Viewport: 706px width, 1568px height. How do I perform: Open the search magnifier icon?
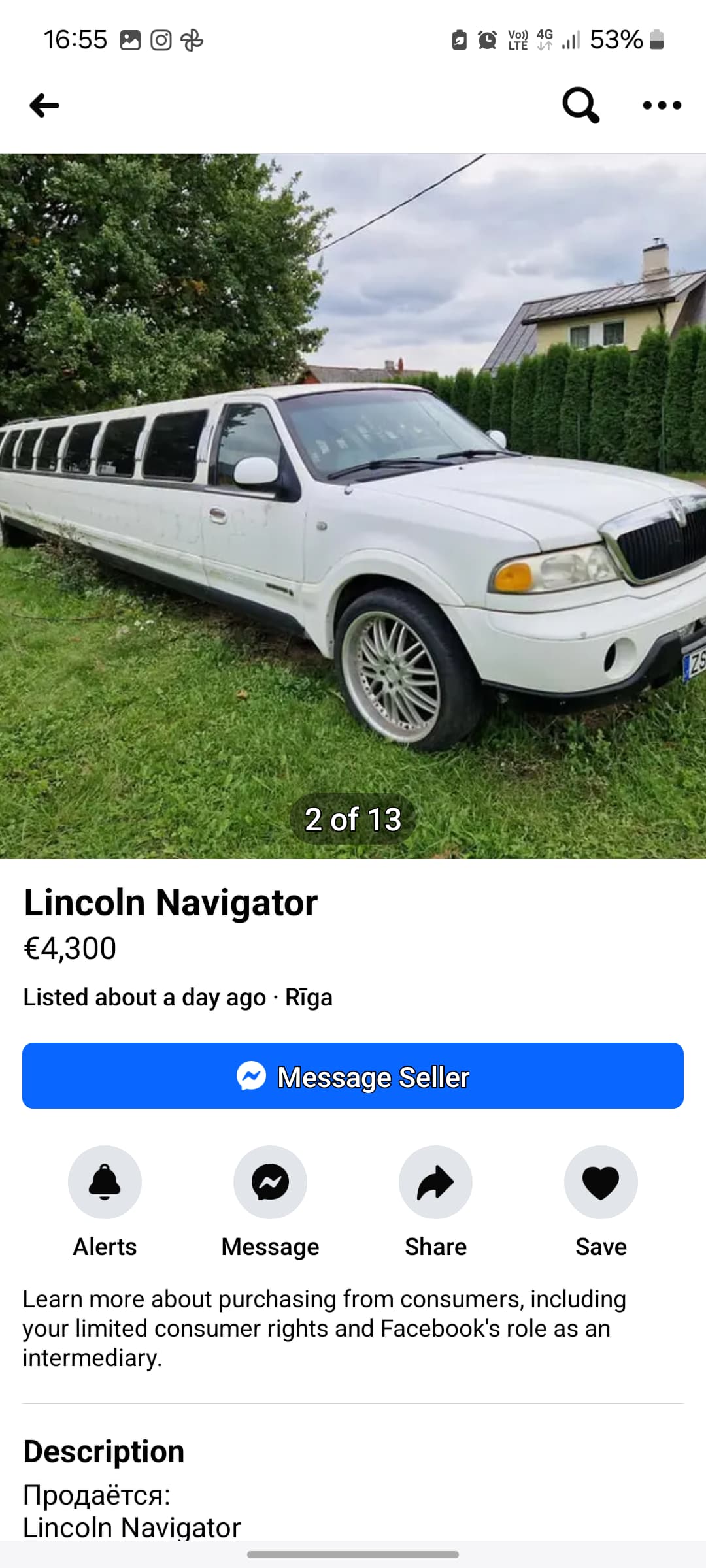[580, 105]
